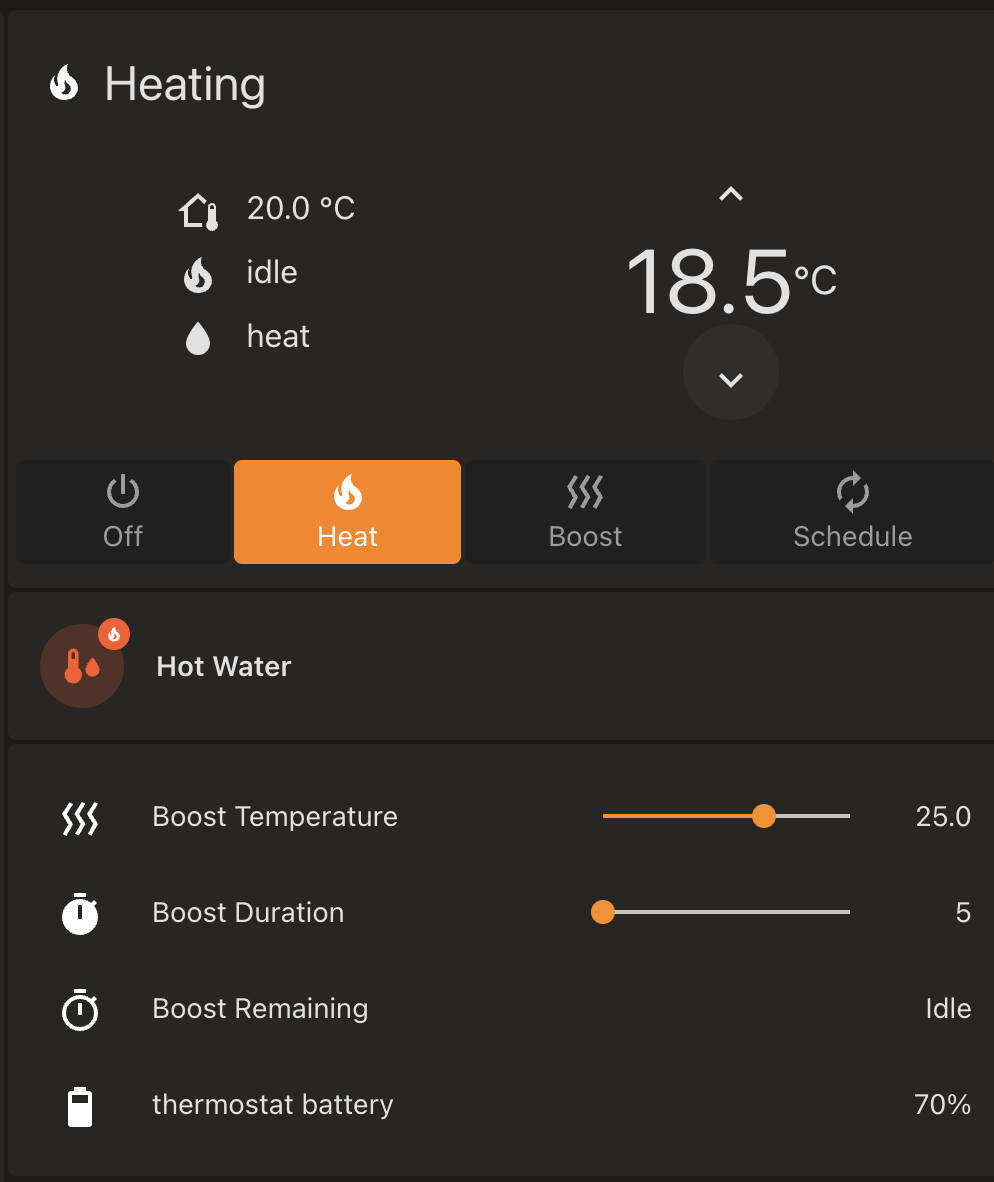
Task: Click the thermostat battery icon
Action: [82, 1105]
